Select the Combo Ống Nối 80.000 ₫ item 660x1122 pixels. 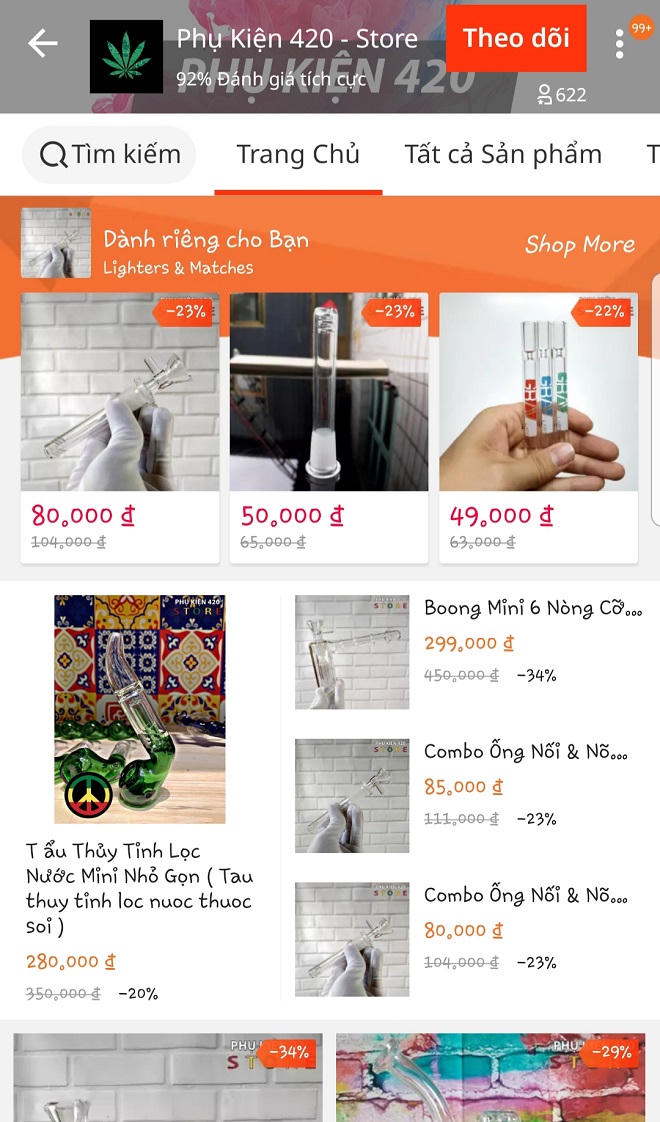pos(470,938)
